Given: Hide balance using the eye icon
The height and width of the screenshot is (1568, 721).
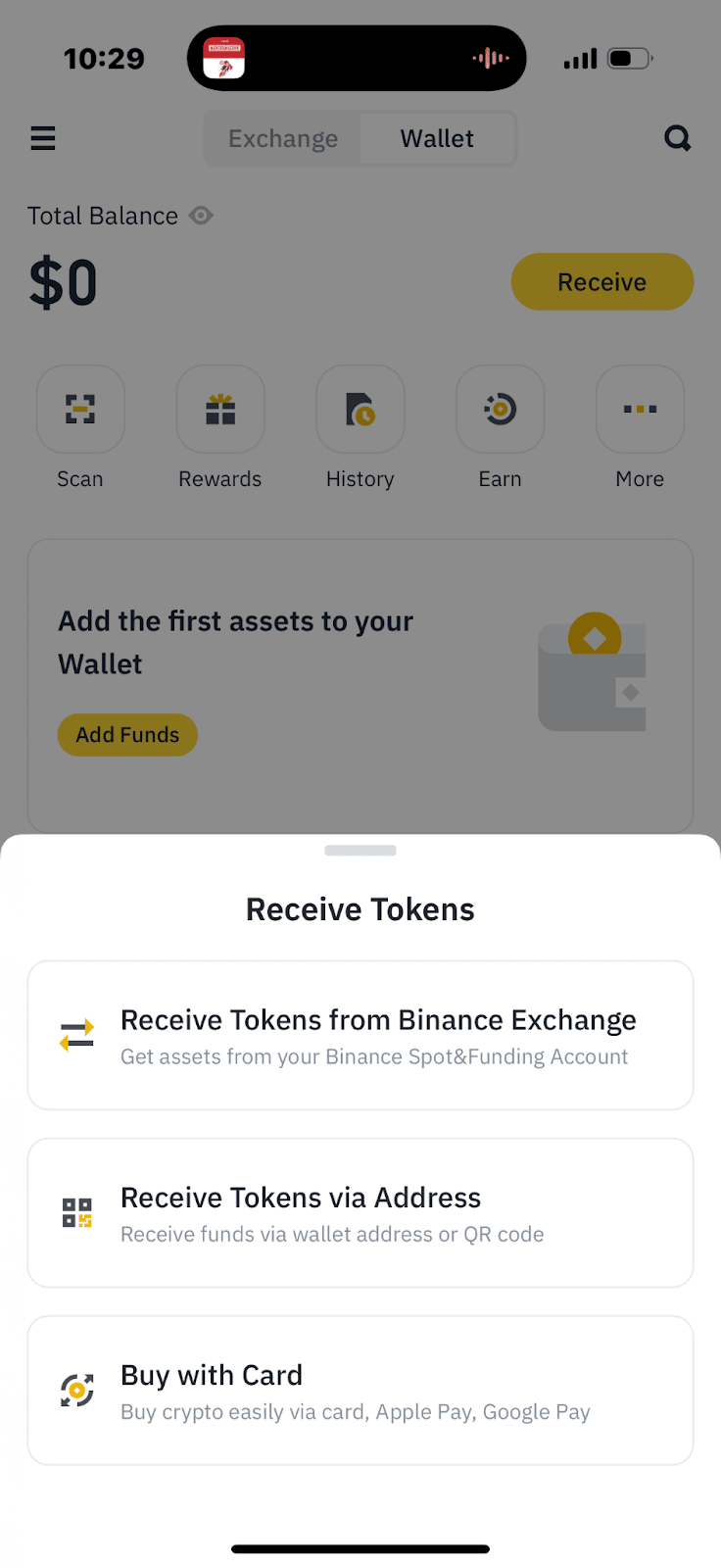Looking at the screenshot, I should [x=201, y=216].
